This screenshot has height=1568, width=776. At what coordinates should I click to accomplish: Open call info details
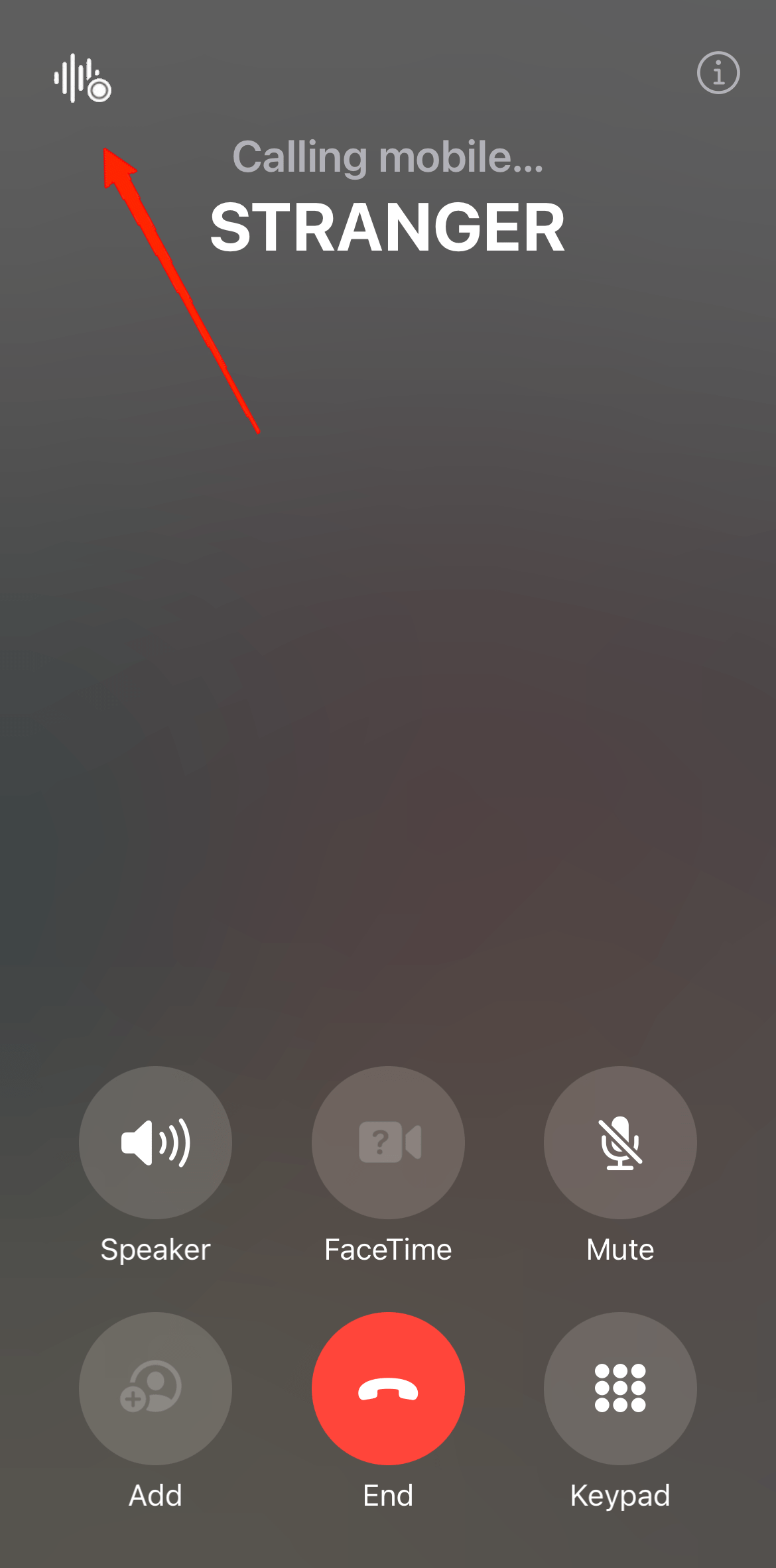click(x=718, y=73)
